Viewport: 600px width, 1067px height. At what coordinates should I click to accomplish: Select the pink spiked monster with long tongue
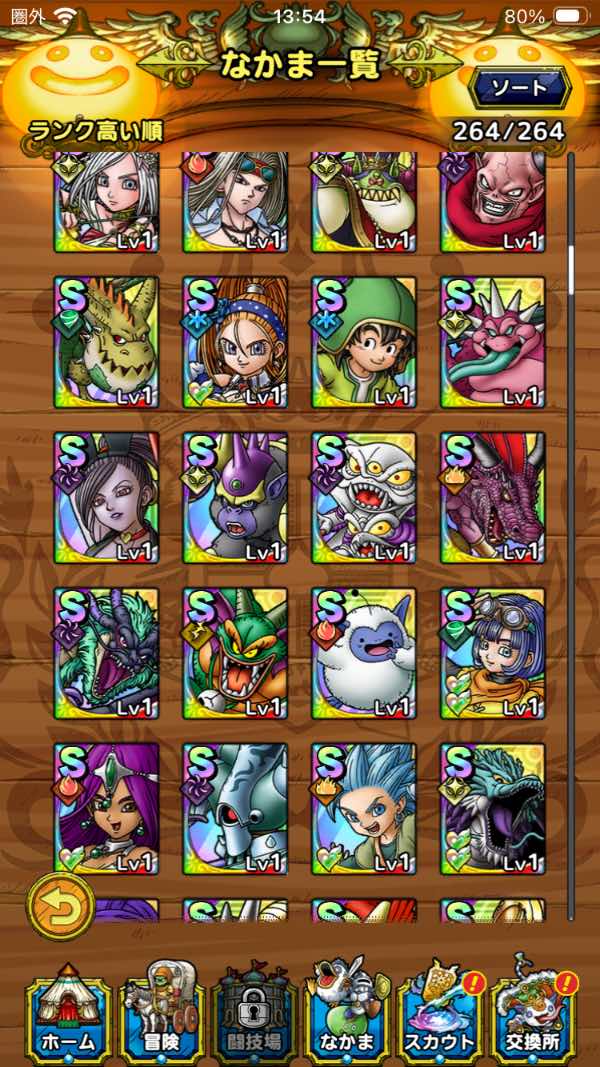point(493,342)
